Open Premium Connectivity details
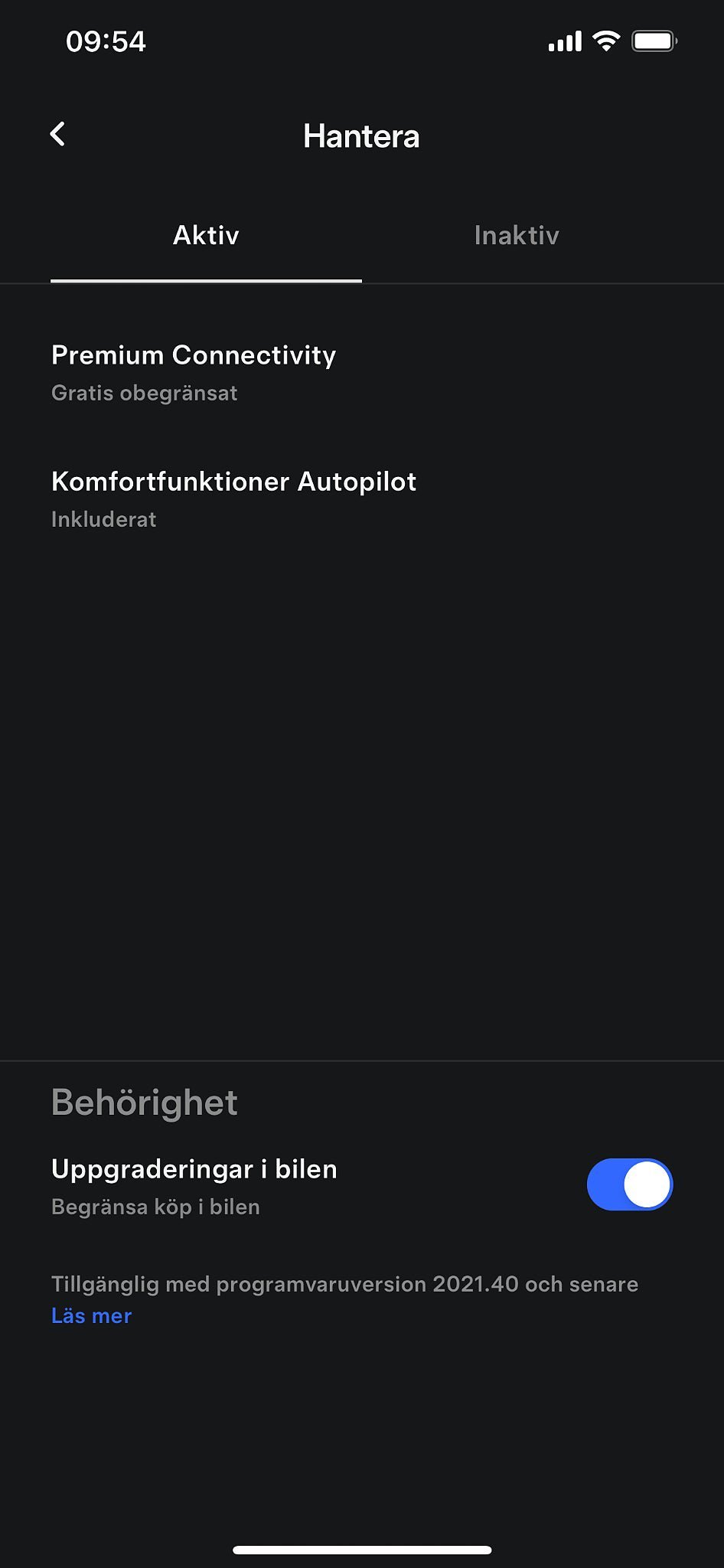 [194, 372]
